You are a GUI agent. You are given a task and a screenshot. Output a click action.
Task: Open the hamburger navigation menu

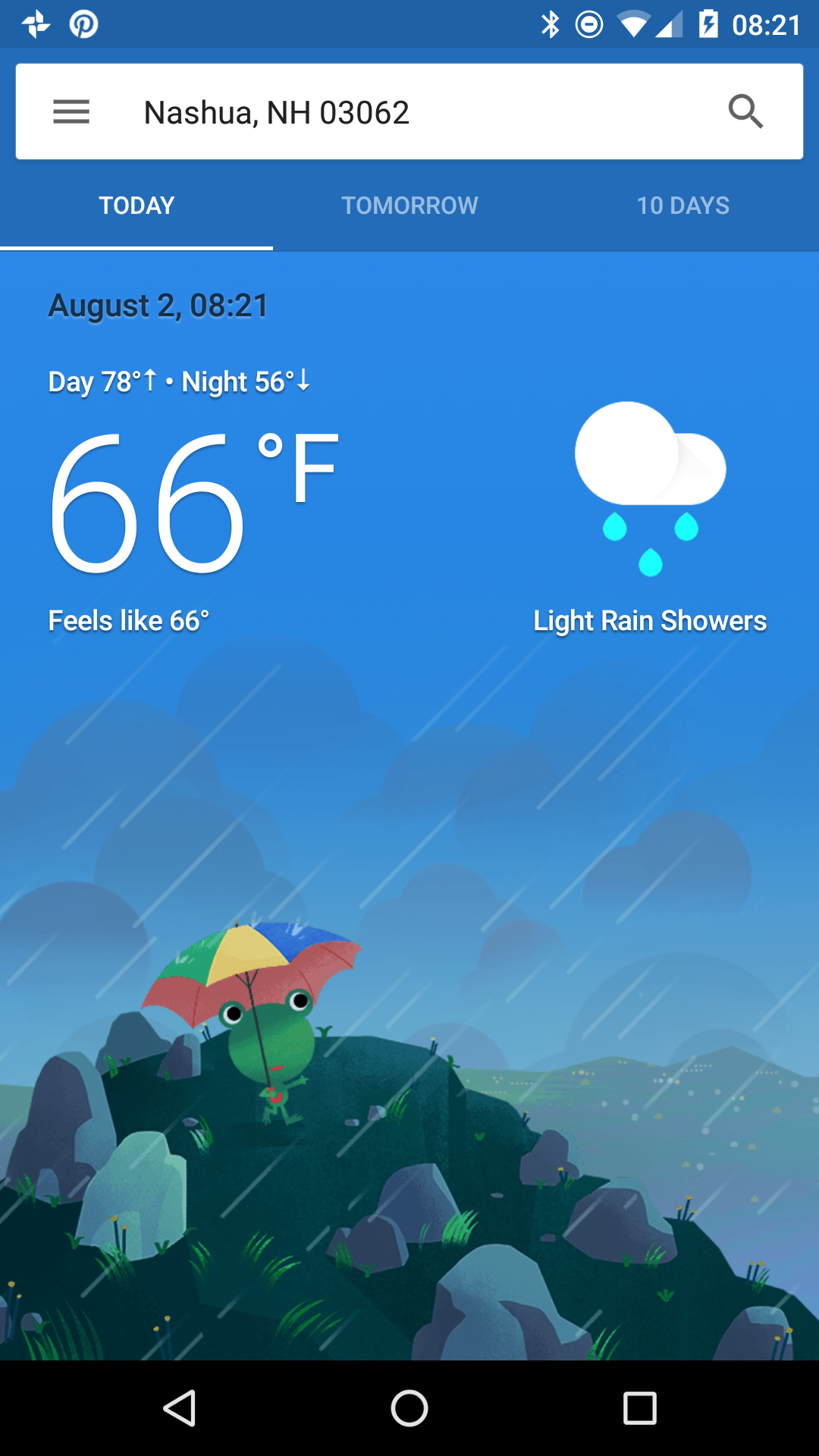(71, 112)
